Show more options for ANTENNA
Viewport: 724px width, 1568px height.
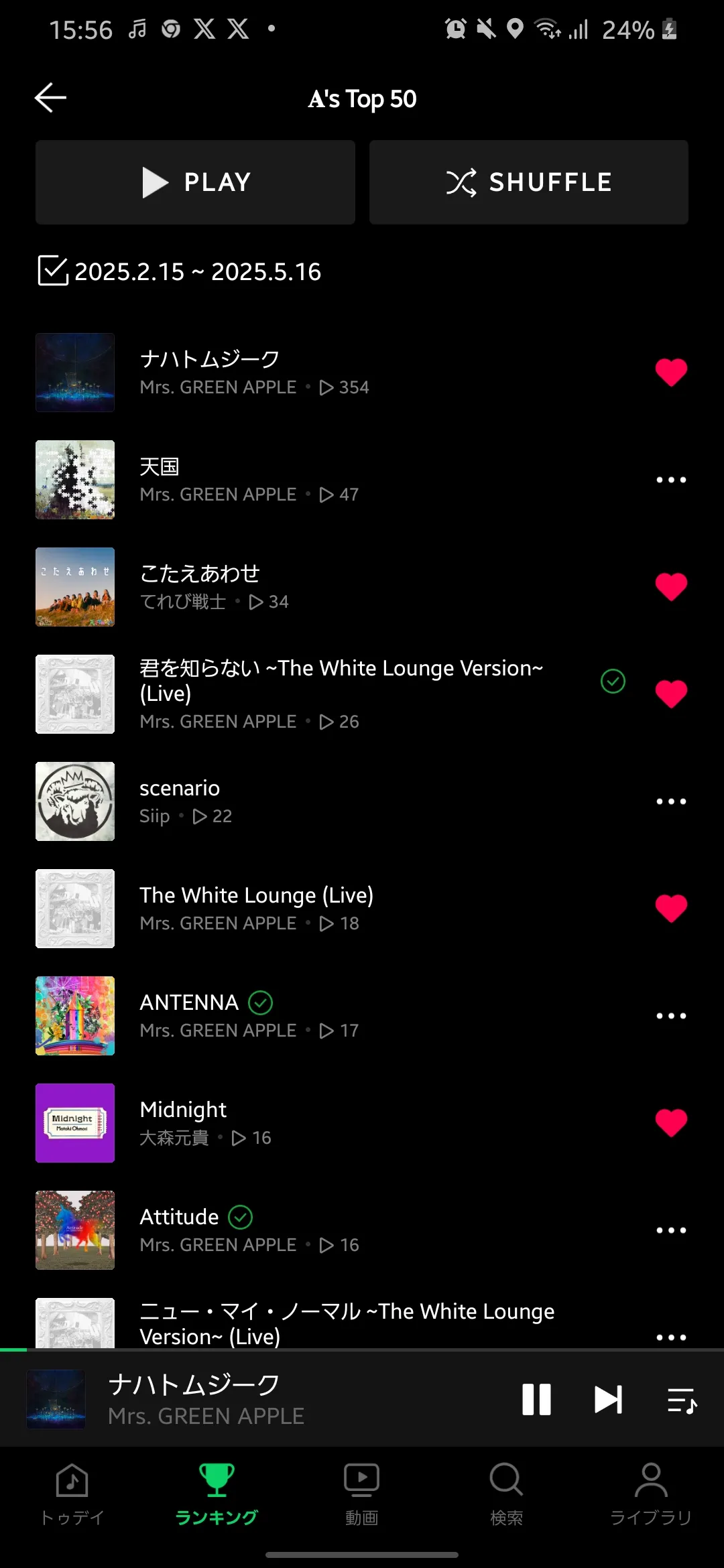point(671,1016)
